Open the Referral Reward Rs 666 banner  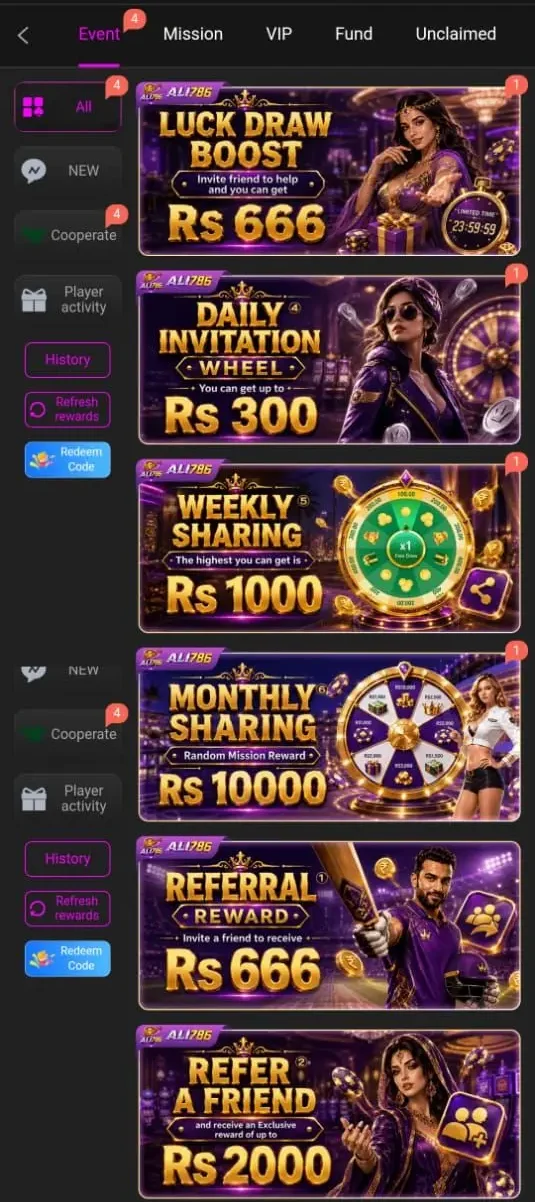click(x=329, y=925)
